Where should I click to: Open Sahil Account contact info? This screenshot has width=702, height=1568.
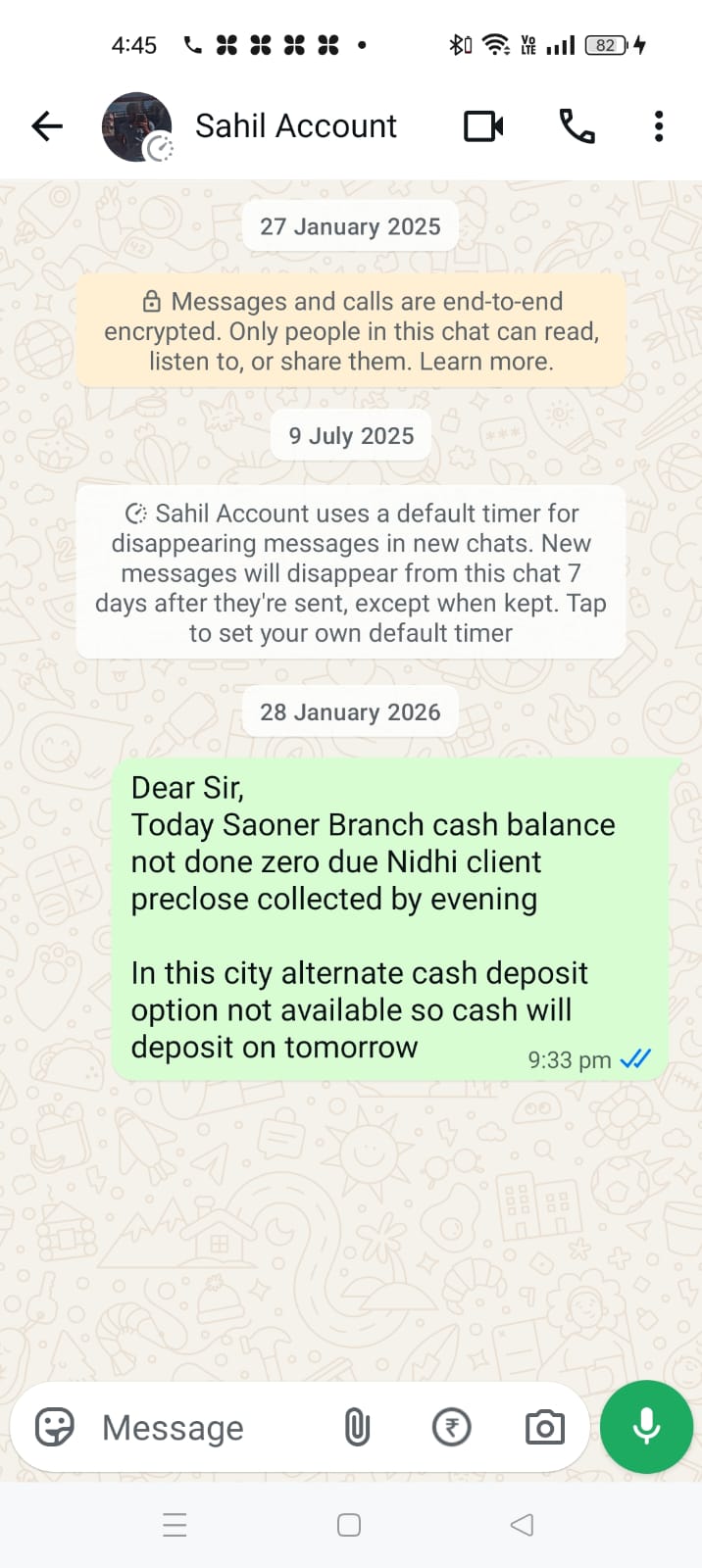[295, 126]
